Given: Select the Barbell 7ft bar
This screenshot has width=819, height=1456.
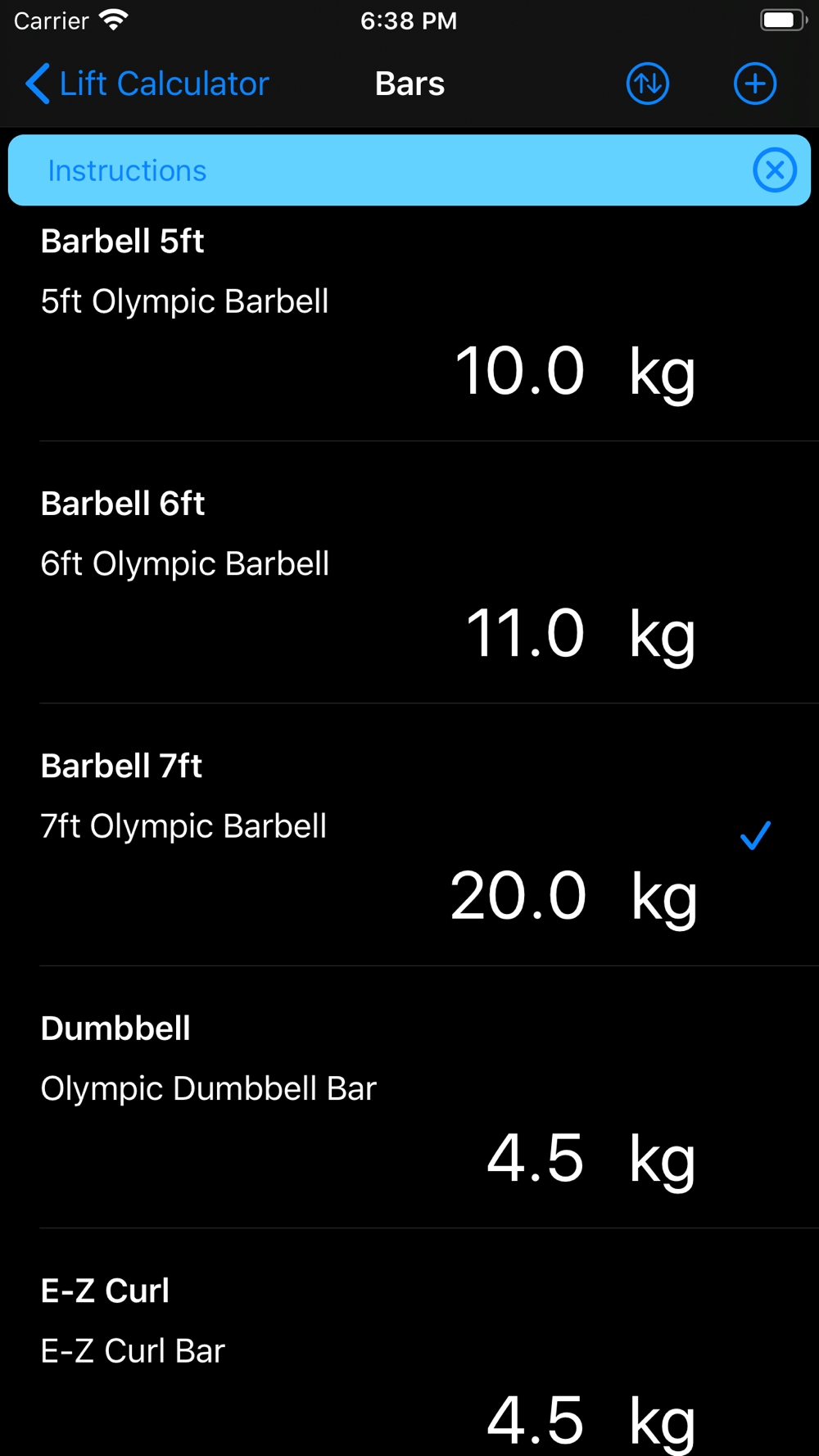Looking at the screenshot, I should point(369,848).
